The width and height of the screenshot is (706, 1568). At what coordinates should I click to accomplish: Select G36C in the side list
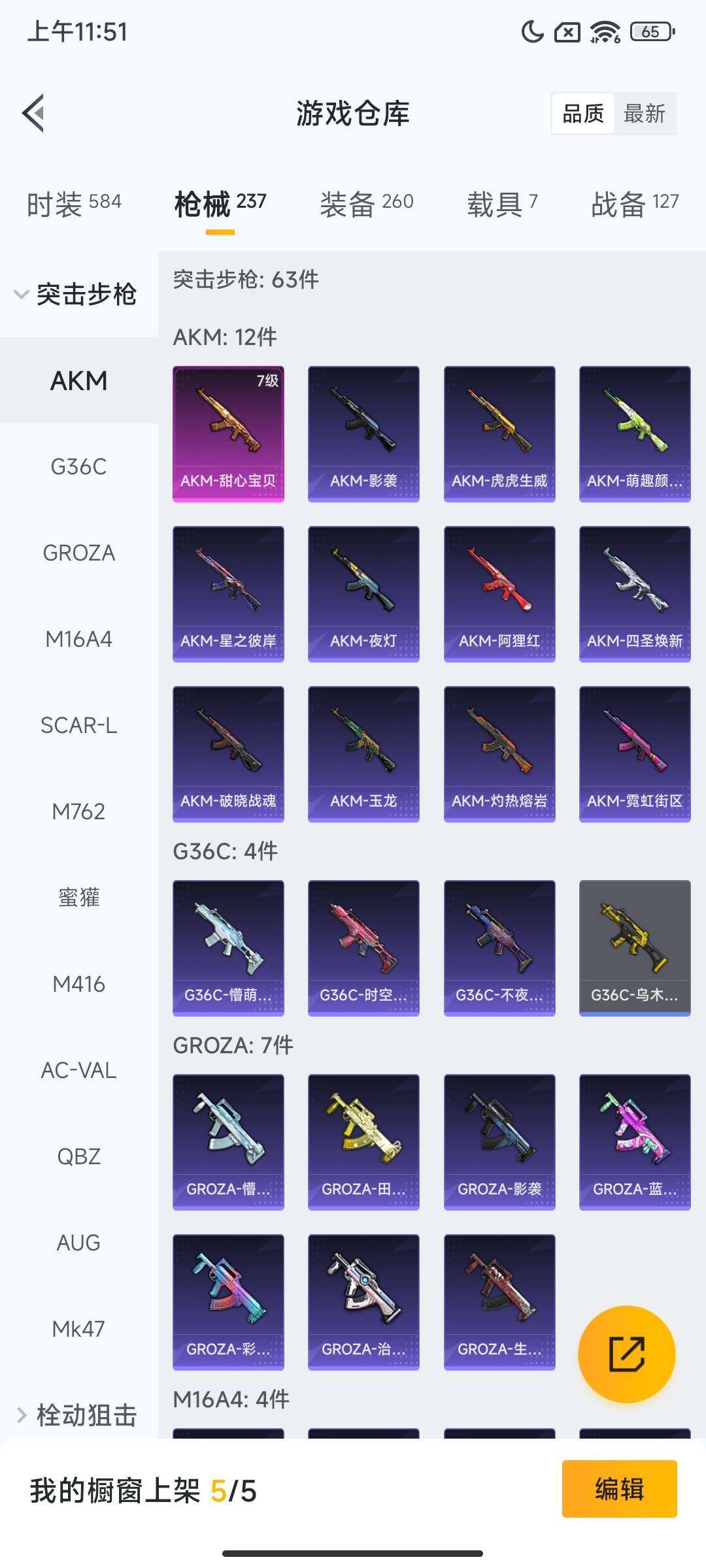[79, 466]
